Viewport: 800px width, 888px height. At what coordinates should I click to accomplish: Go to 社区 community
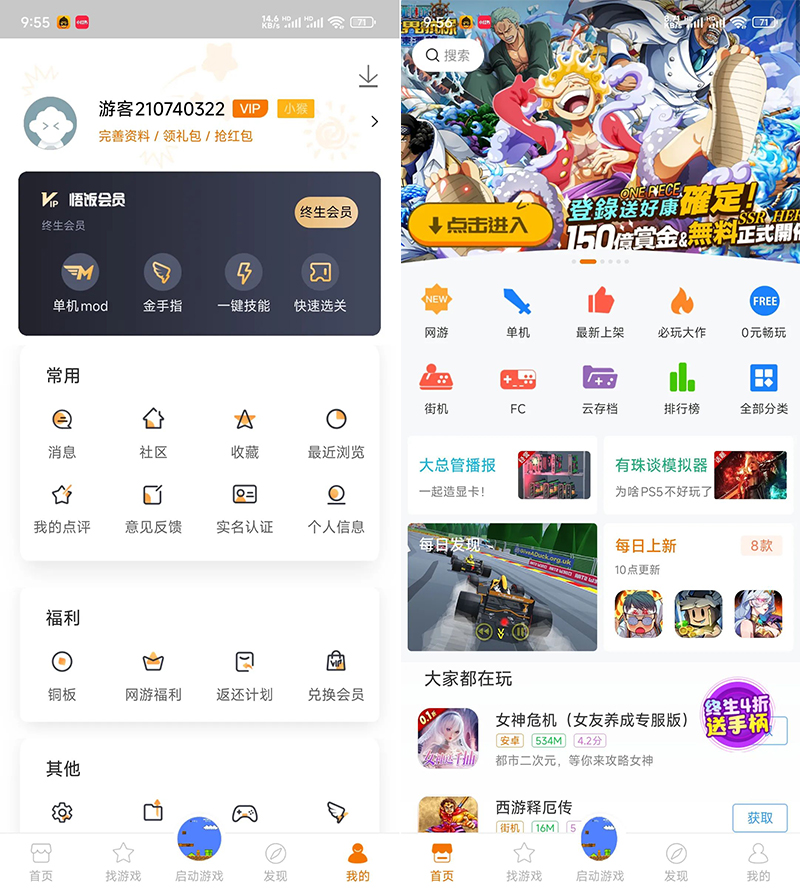tap(153, 432)
